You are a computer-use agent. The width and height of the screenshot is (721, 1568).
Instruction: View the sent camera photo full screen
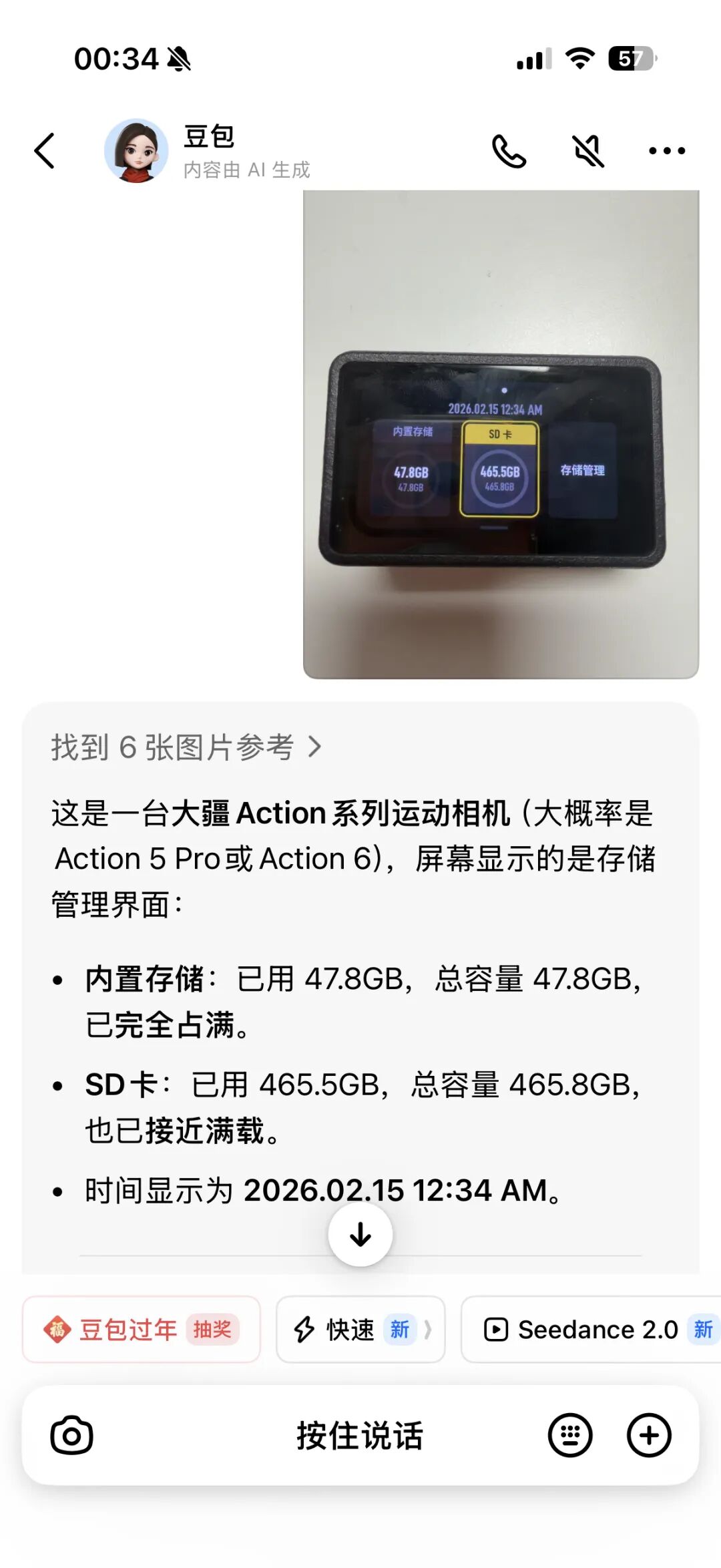pyautogui.click(x=501, y=434)
